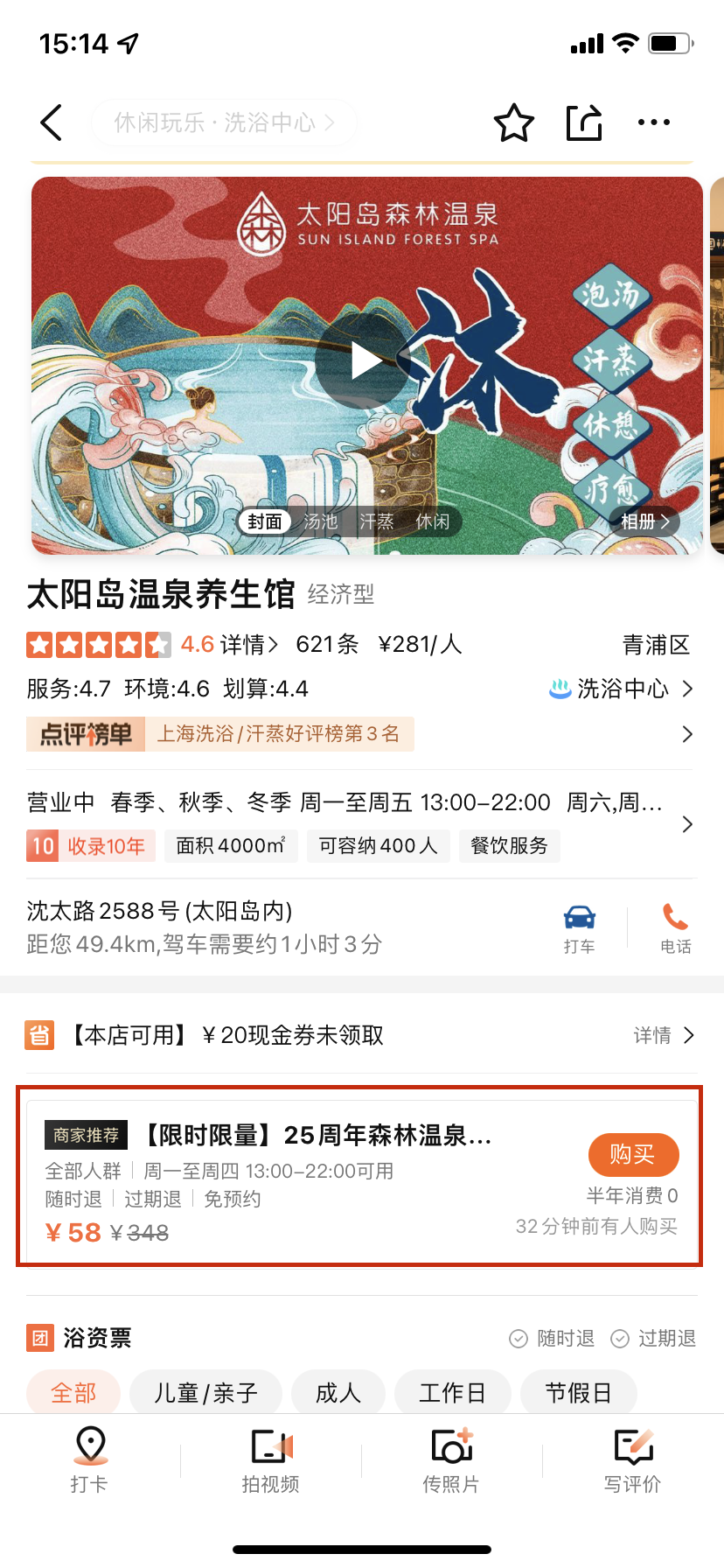Screen dimensions: 724x1568
Task: Open the 点评榜单 ranking row
Action: pyautogui.click(x=360, y=734)
